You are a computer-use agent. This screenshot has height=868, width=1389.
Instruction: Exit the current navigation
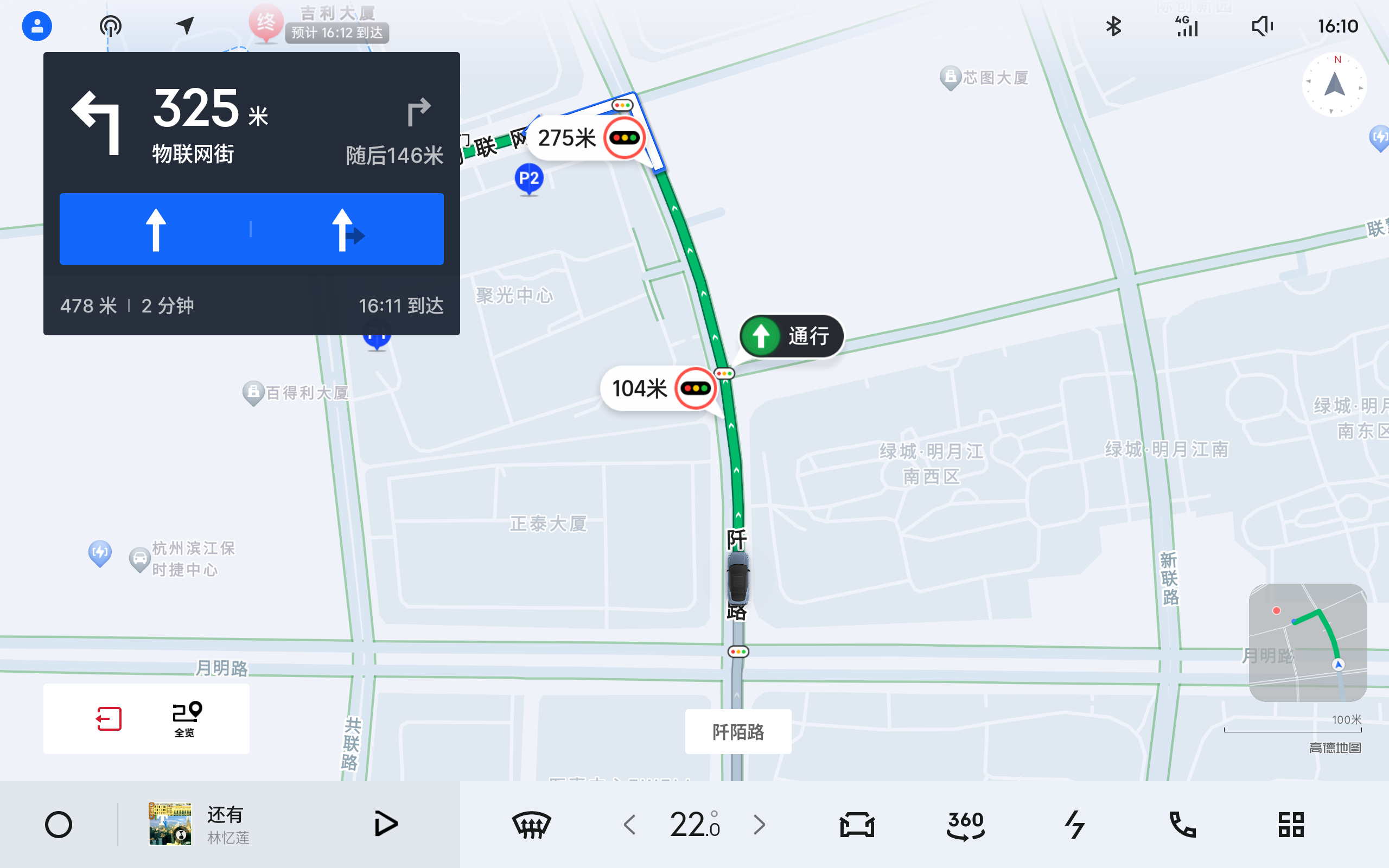109,718
